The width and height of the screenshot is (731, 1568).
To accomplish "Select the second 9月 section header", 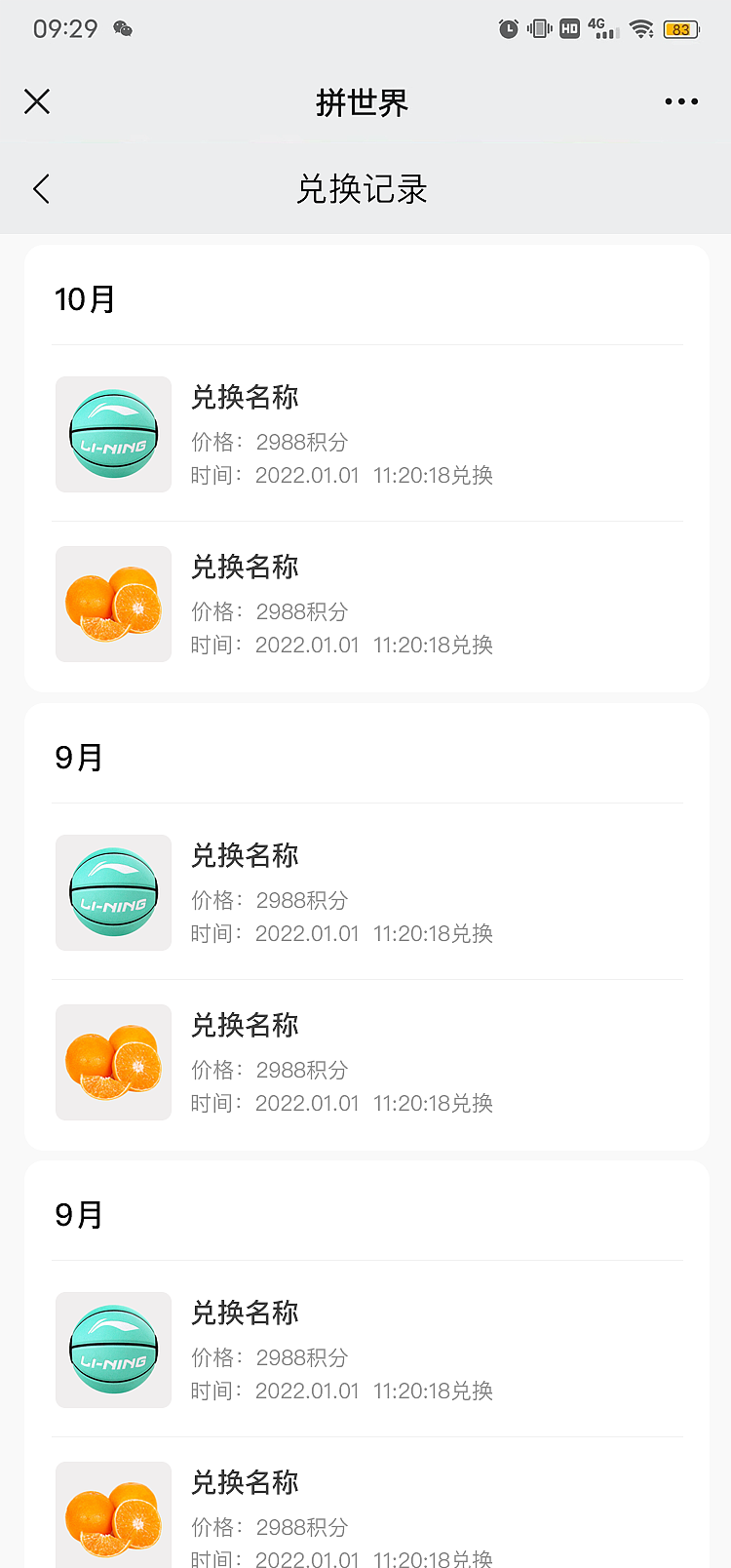I will (x=80, y=1214).
